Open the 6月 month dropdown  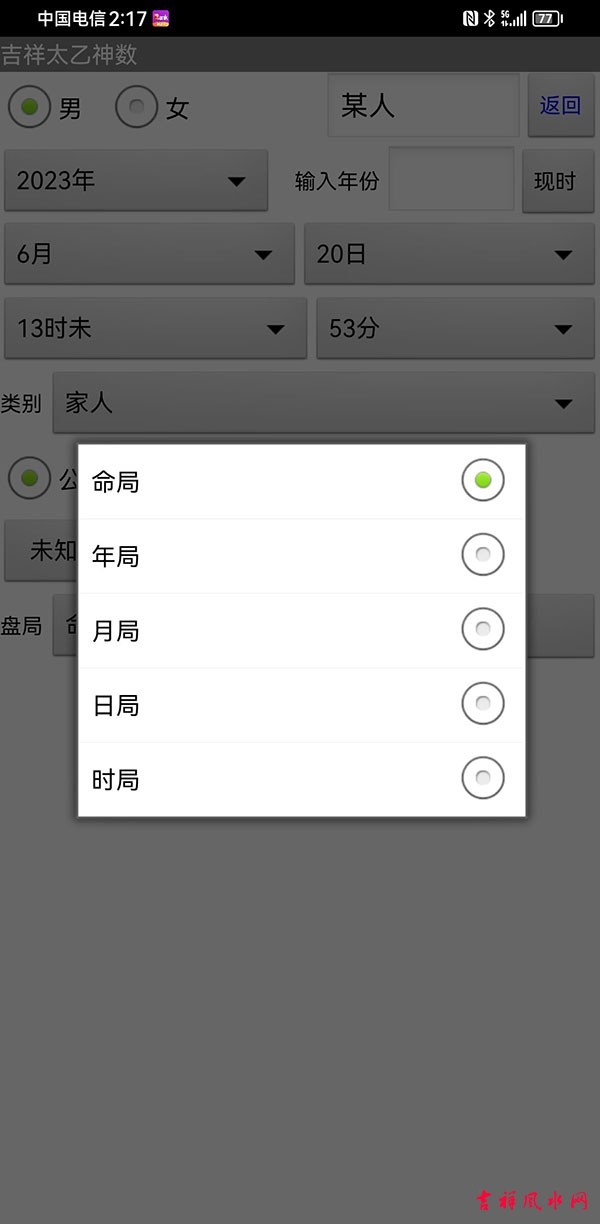pos(149,254)
